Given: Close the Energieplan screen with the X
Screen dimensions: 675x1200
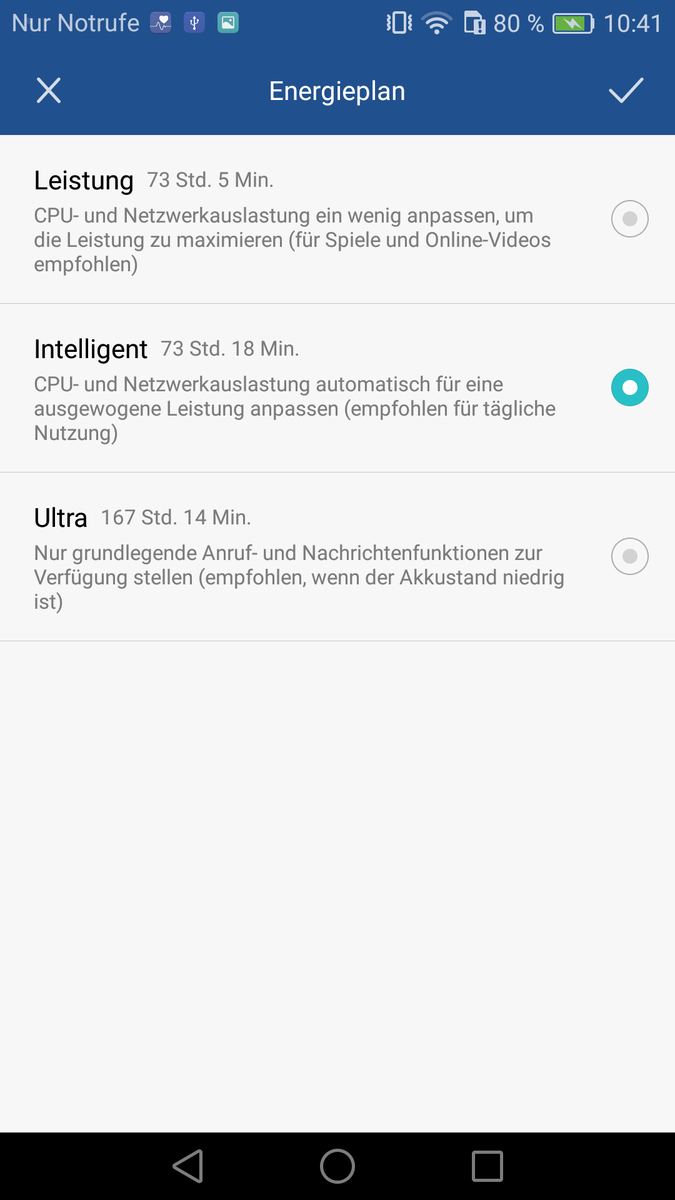Looking at the screenshot, I should [48, 91].
